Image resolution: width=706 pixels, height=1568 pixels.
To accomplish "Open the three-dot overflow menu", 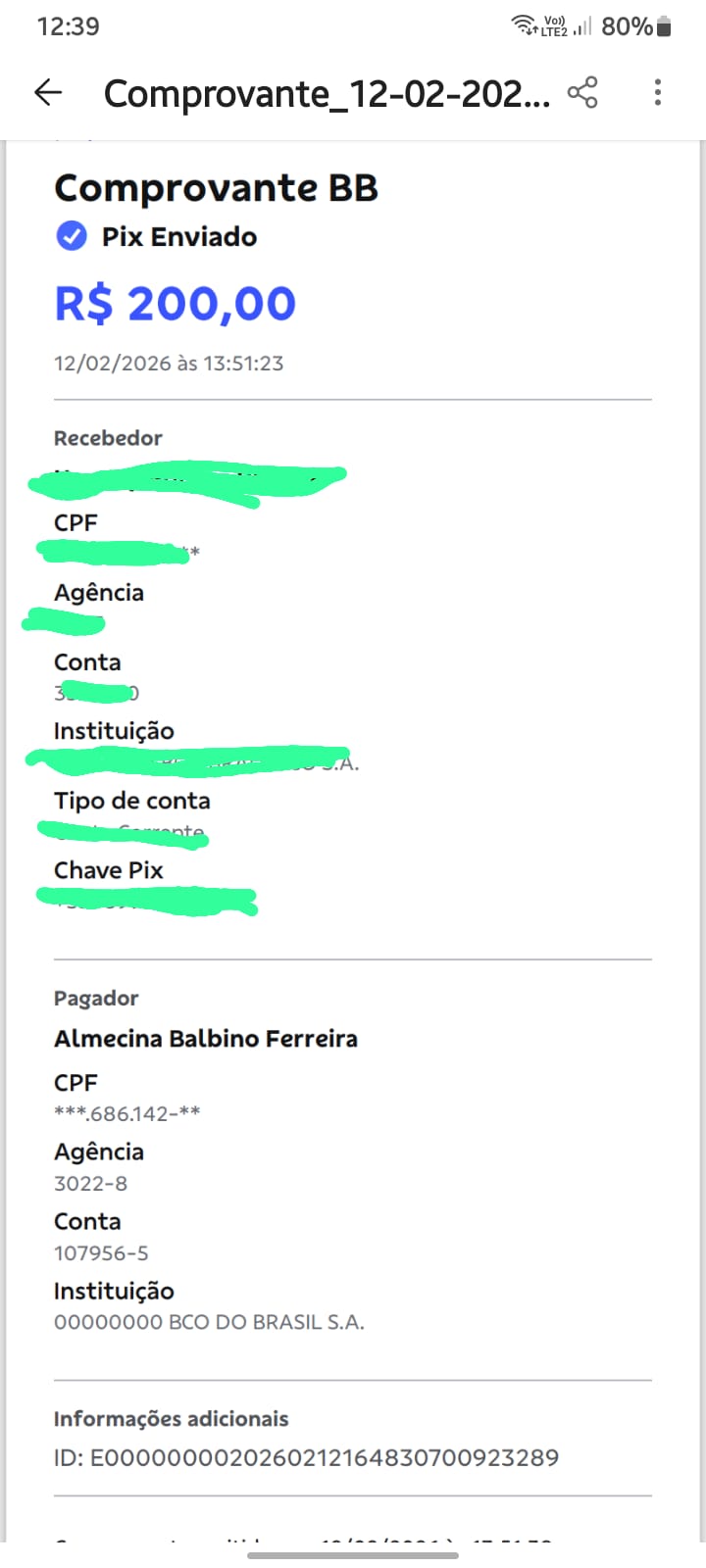I will tap(658, 93).
